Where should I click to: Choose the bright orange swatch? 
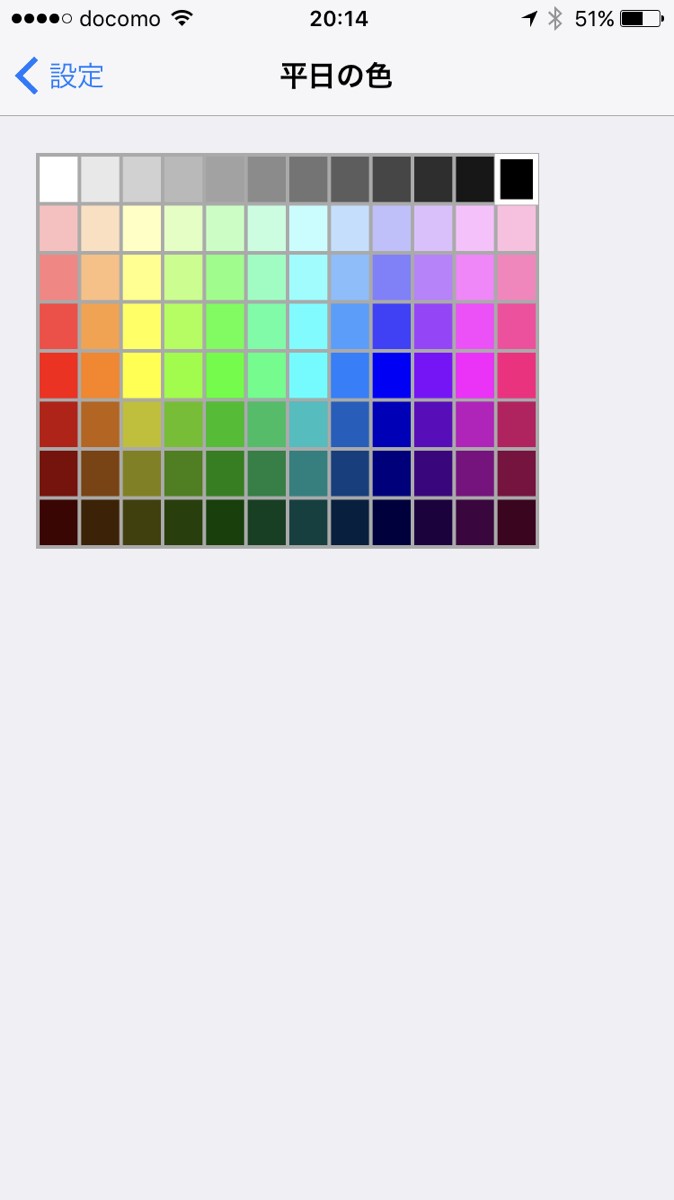pos(100,375)
